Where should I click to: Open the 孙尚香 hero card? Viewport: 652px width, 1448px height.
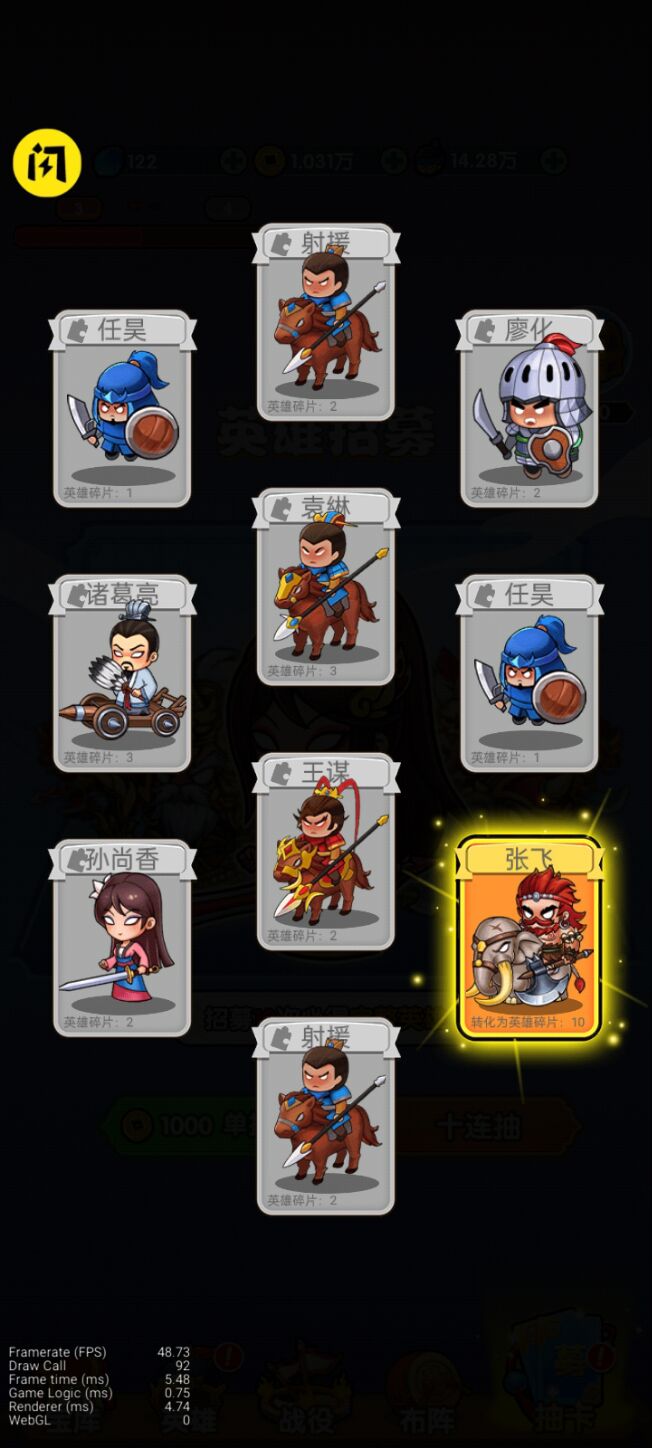[122, 939]
